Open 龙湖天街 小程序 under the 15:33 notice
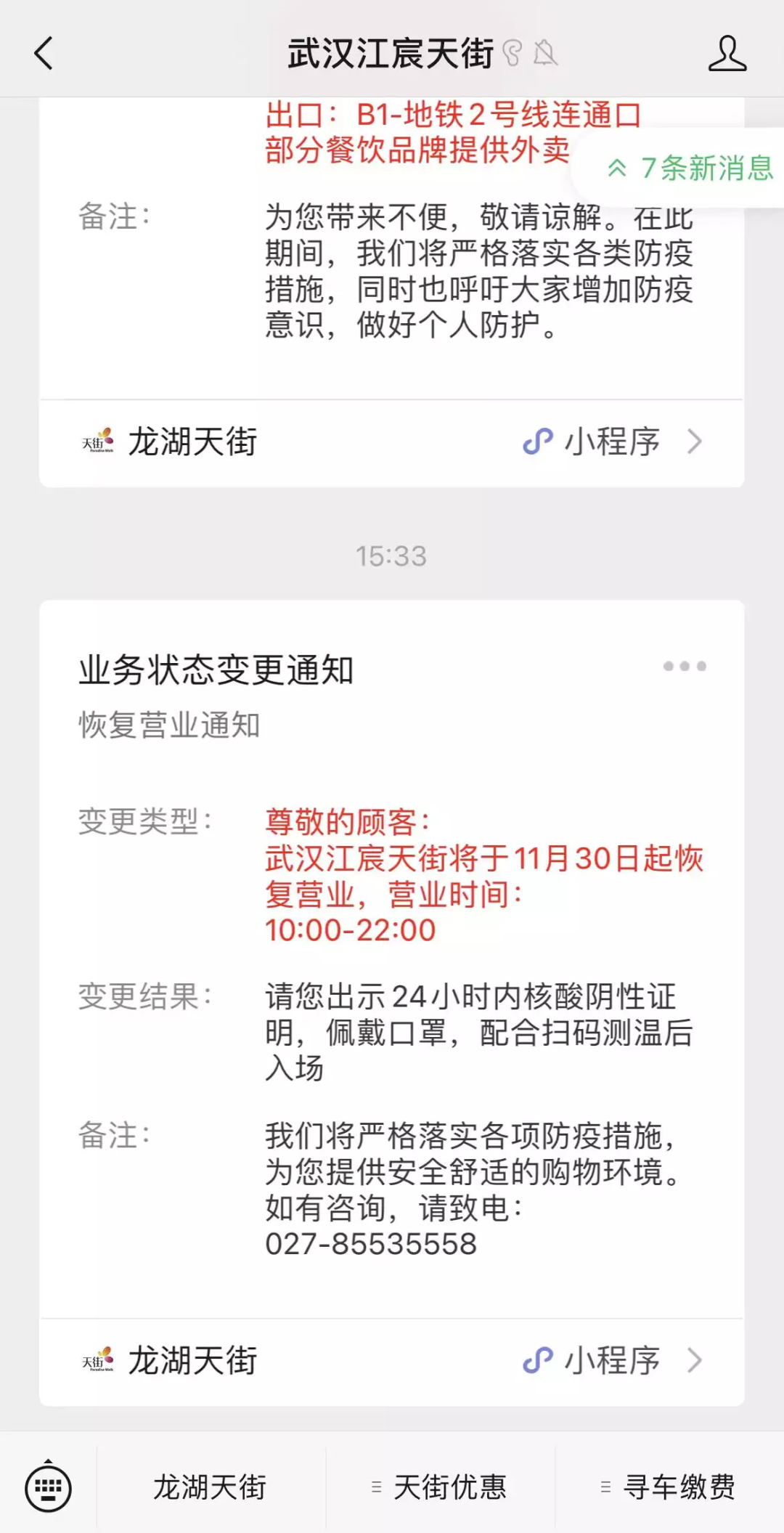 pos(391,1361)
